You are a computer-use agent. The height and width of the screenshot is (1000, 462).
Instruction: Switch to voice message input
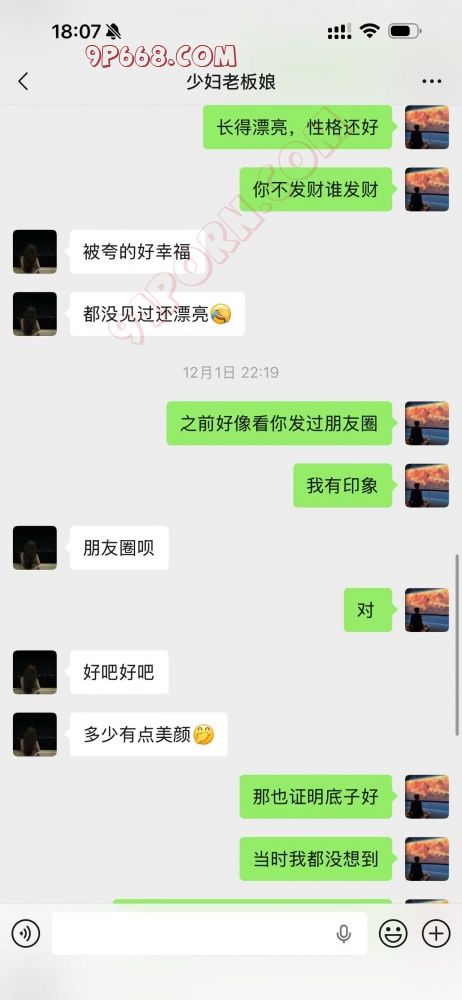pyautogui.click(x=26, y=934)
